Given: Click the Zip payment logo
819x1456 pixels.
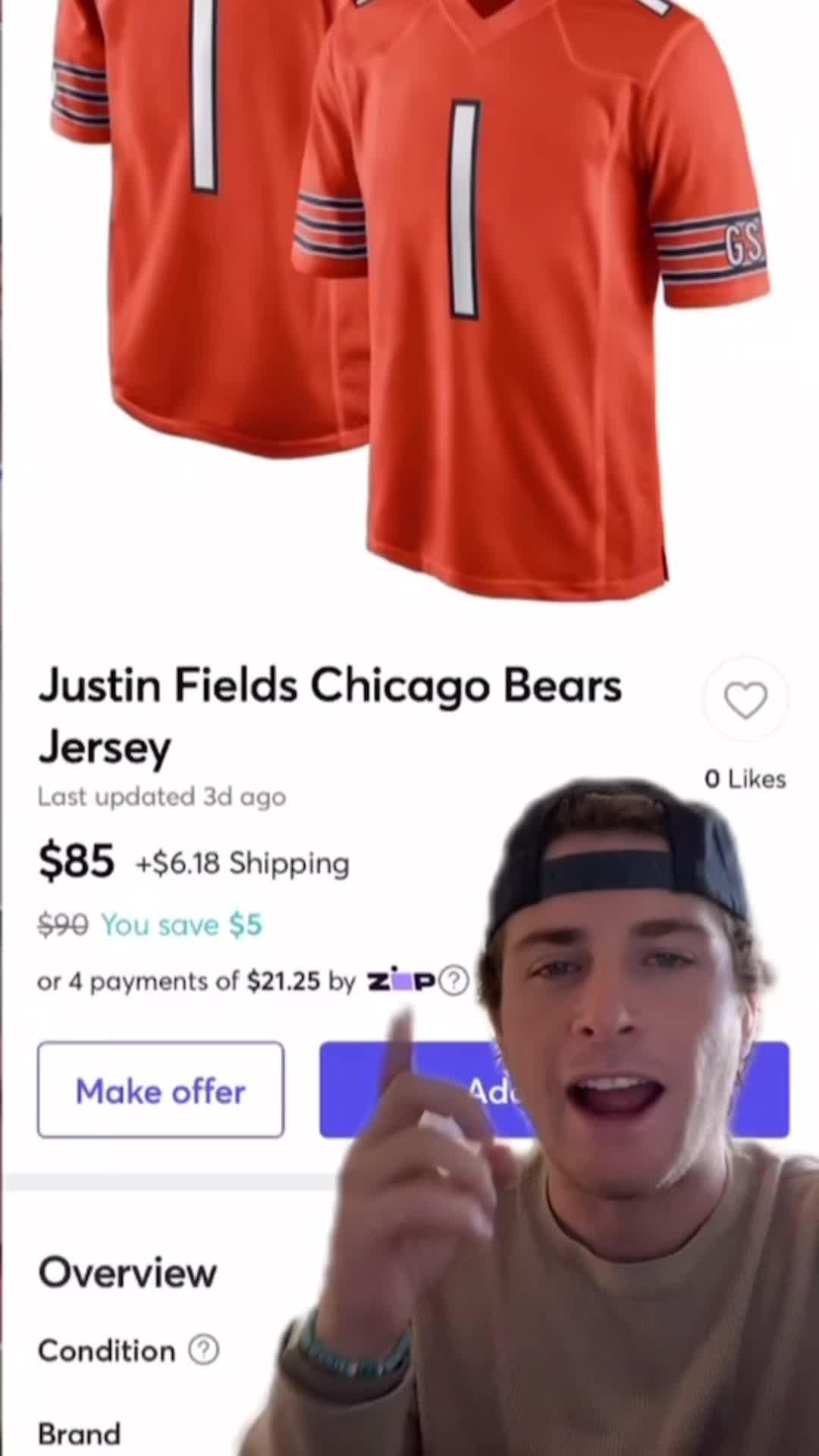Looking at the screenshot, I should click(x=403, y=980).
